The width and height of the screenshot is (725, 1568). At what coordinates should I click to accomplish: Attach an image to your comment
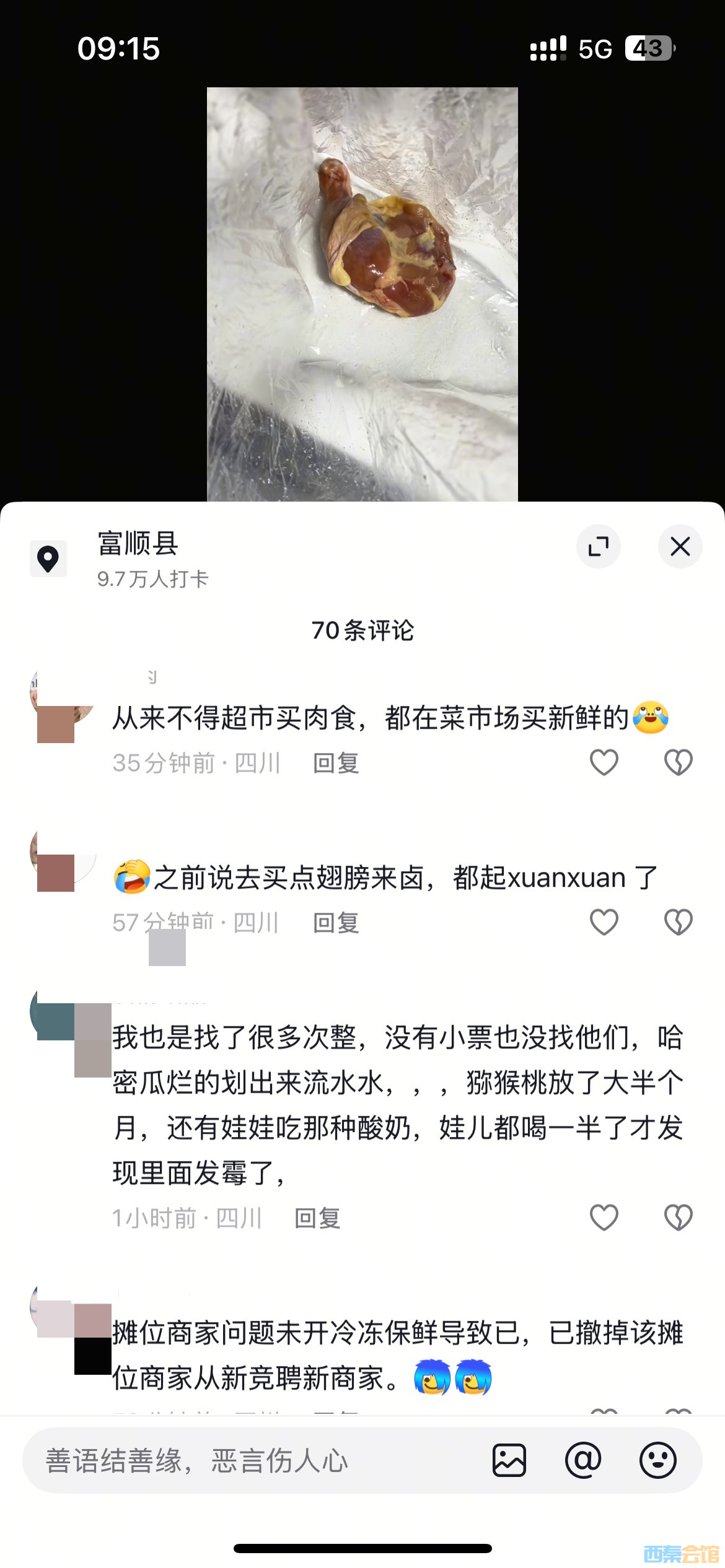(509, 1460)
